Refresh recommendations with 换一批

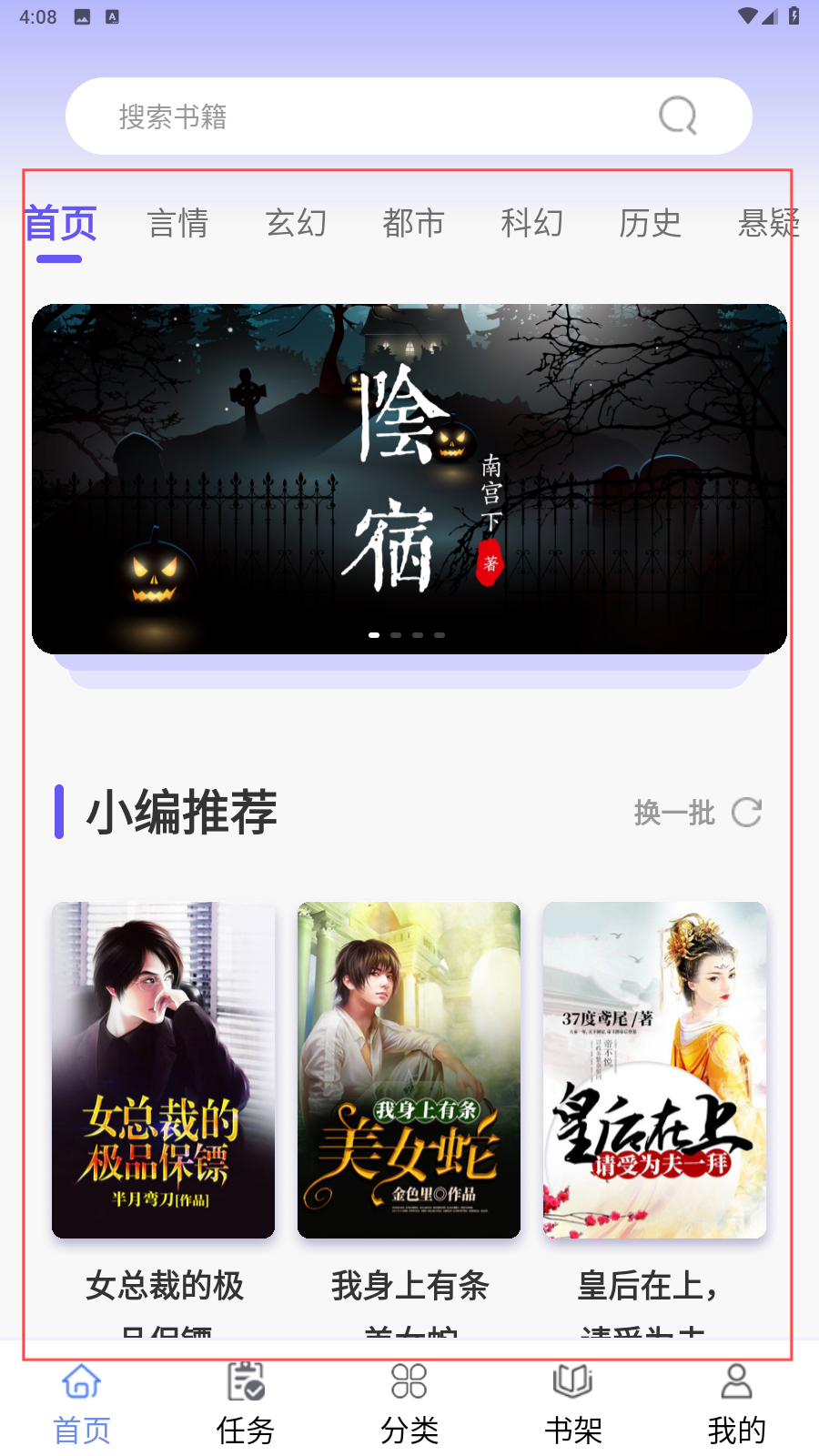pyautogui.click(x=697, y=813)
